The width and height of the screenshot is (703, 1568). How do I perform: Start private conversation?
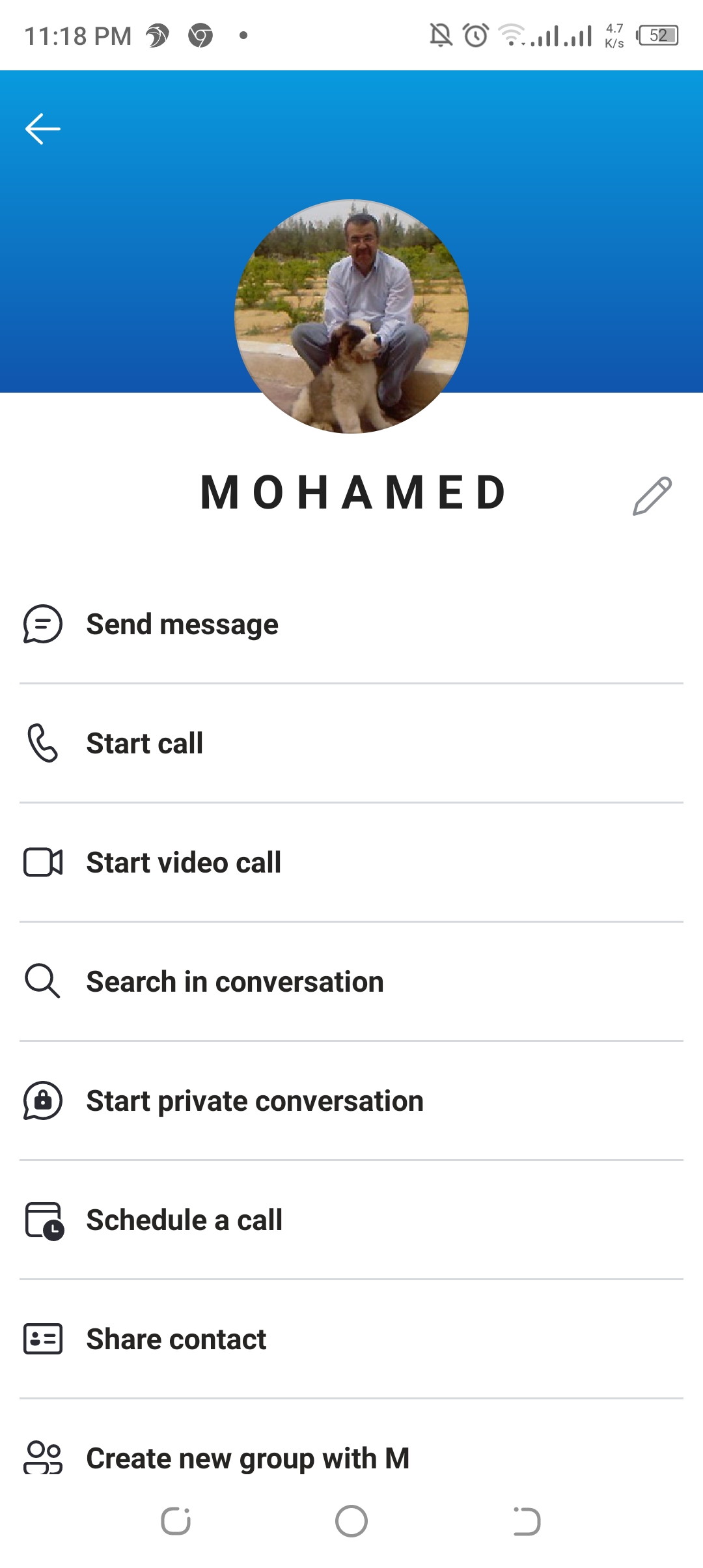click(x=351, y=1101)
